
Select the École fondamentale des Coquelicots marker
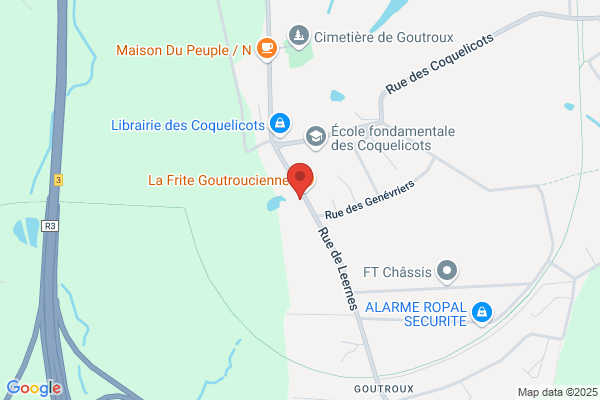(x=316, y=138)
